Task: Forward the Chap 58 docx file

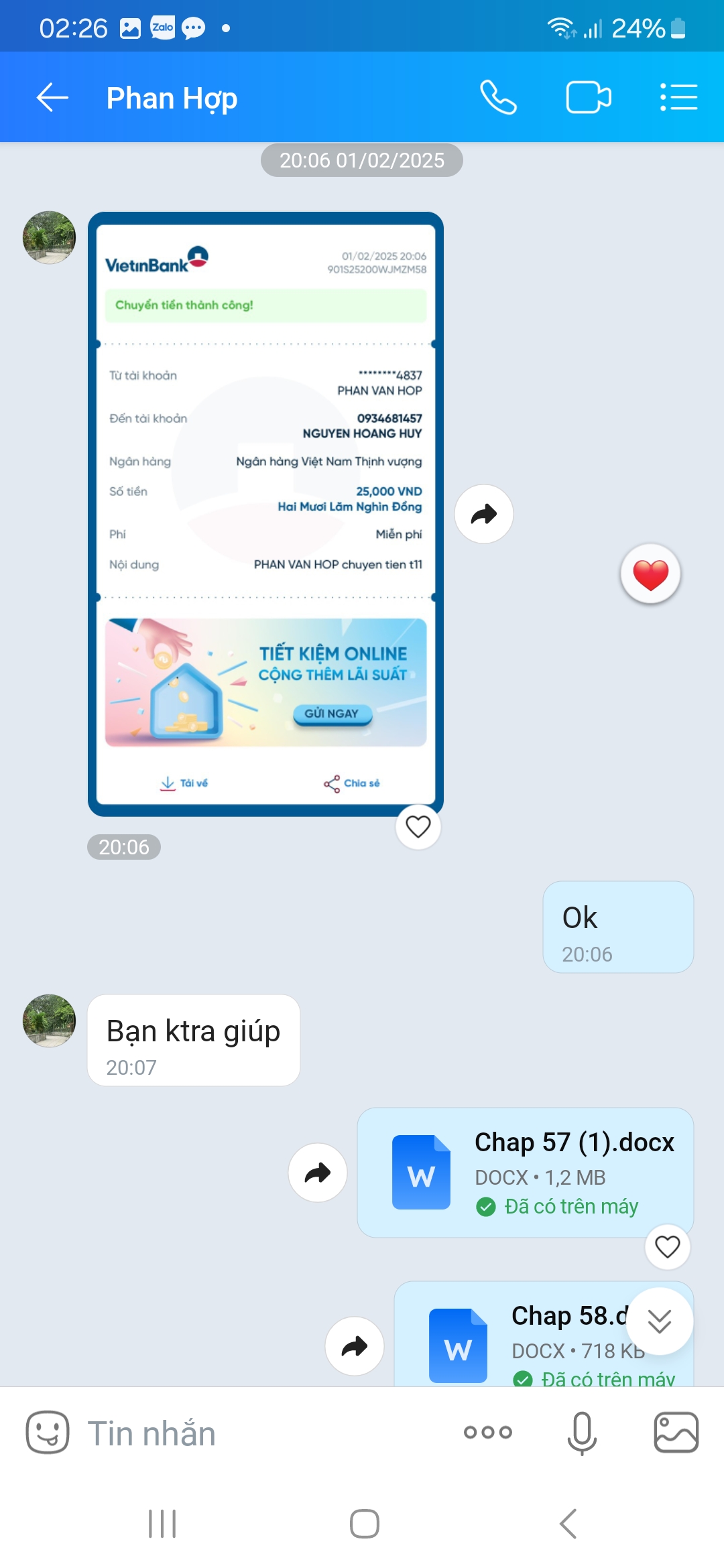Action: tap(355, 1346)
